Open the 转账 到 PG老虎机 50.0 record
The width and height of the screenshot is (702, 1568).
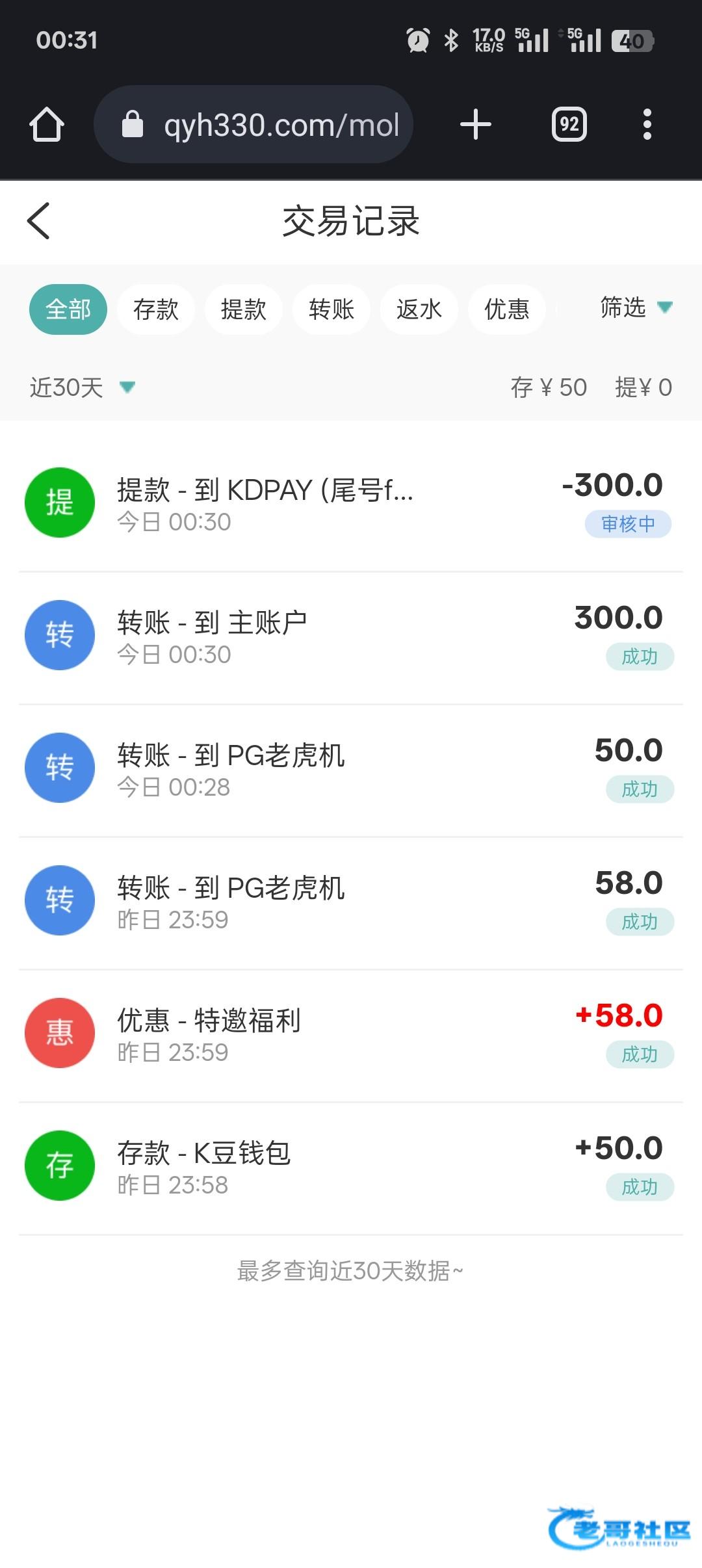click(351, 770)
